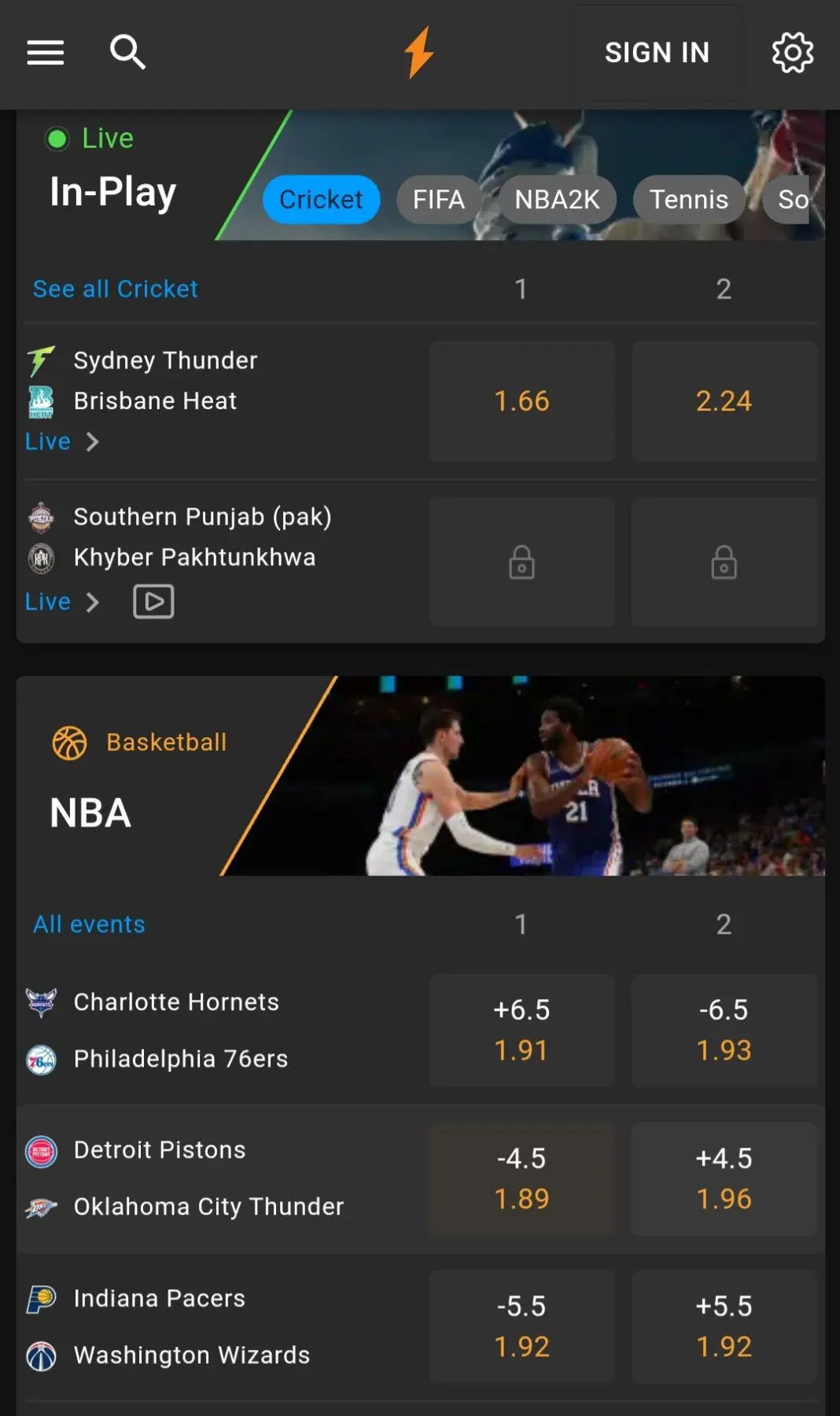The image size is (840, 1416).
Task: Bet Philadelphia 76ers -6.5 at 1.93
Action: [724, 1031]
